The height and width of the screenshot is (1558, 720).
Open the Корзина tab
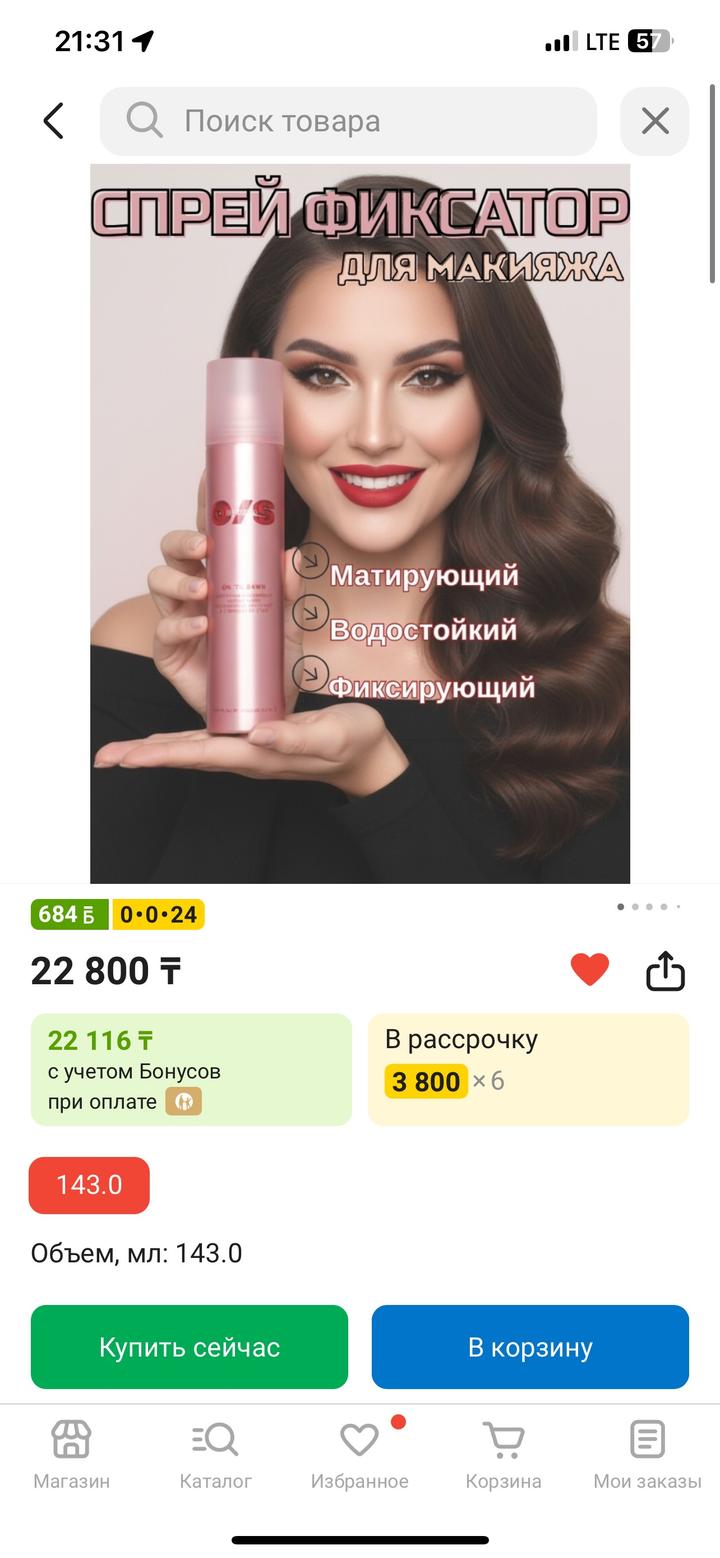pos(503,1455)
